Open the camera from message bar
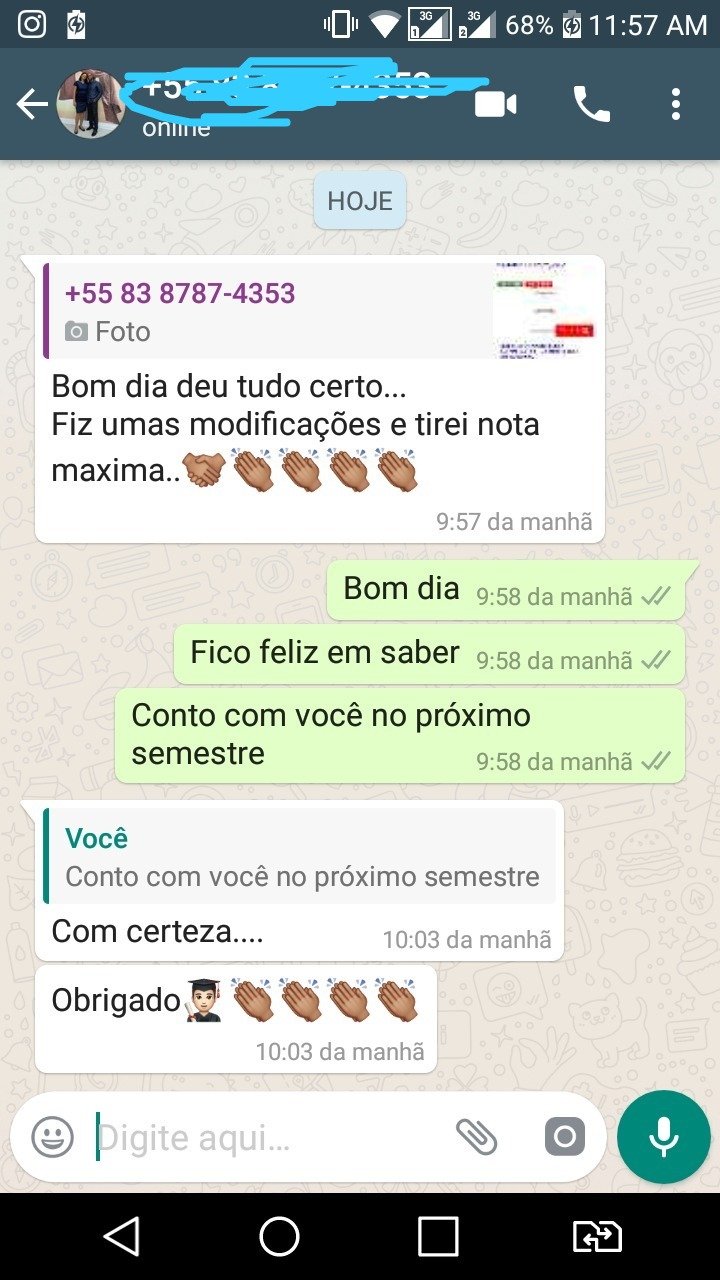The height and width of the screenshot is (1280, 720). click(x=564, y=1137)
